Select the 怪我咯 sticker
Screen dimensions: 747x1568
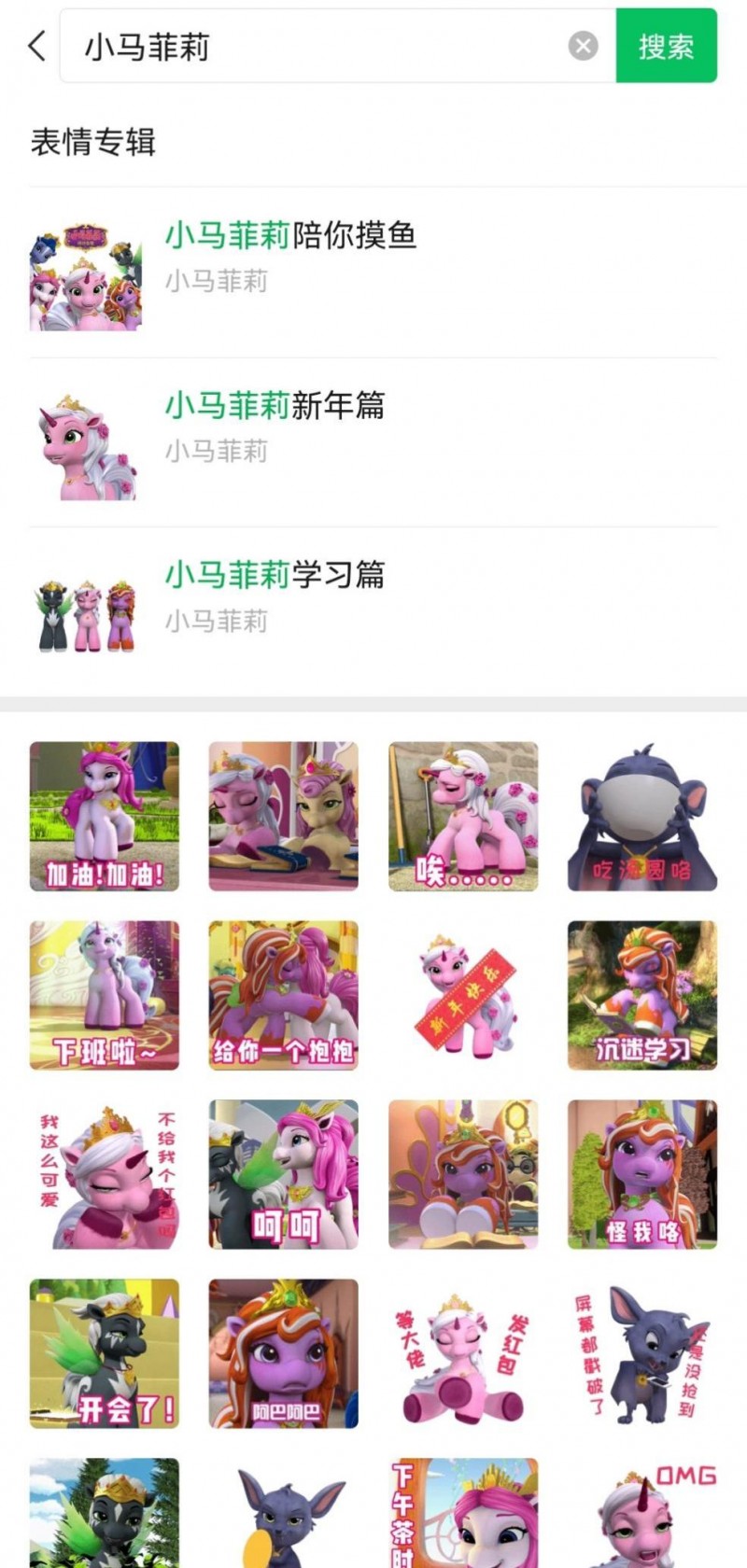642,1174
